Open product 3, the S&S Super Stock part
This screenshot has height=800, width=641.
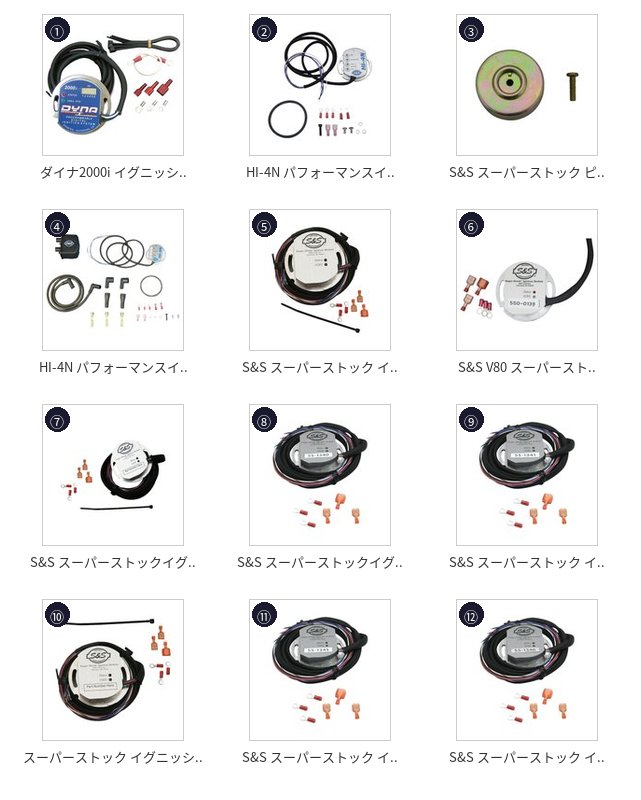pos(527,85)
